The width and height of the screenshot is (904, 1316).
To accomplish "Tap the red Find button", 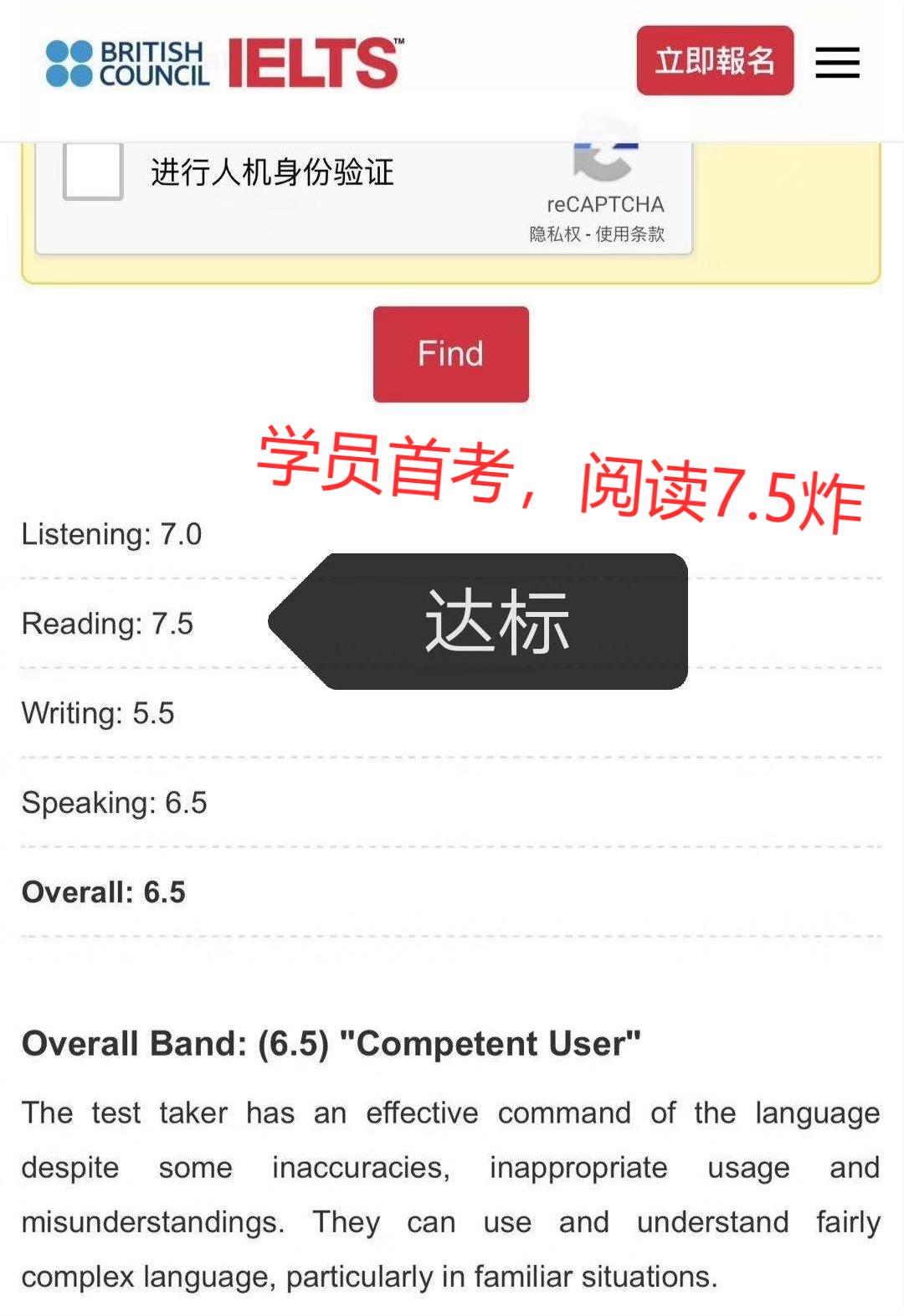I will [450, 353].
